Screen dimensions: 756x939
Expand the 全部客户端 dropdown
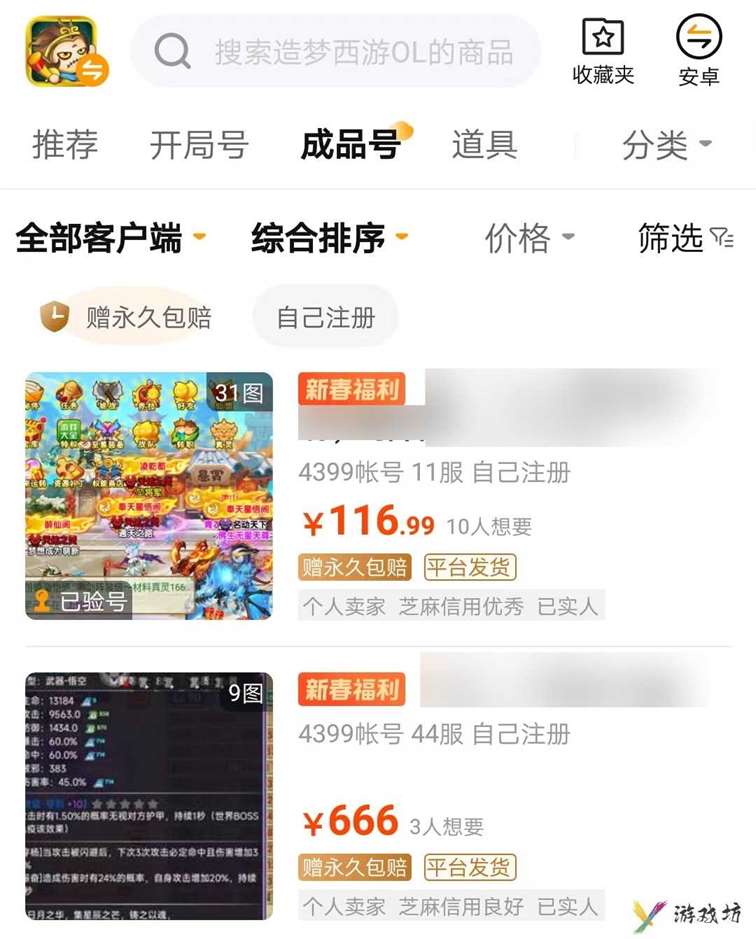click(x=110, y=238)
